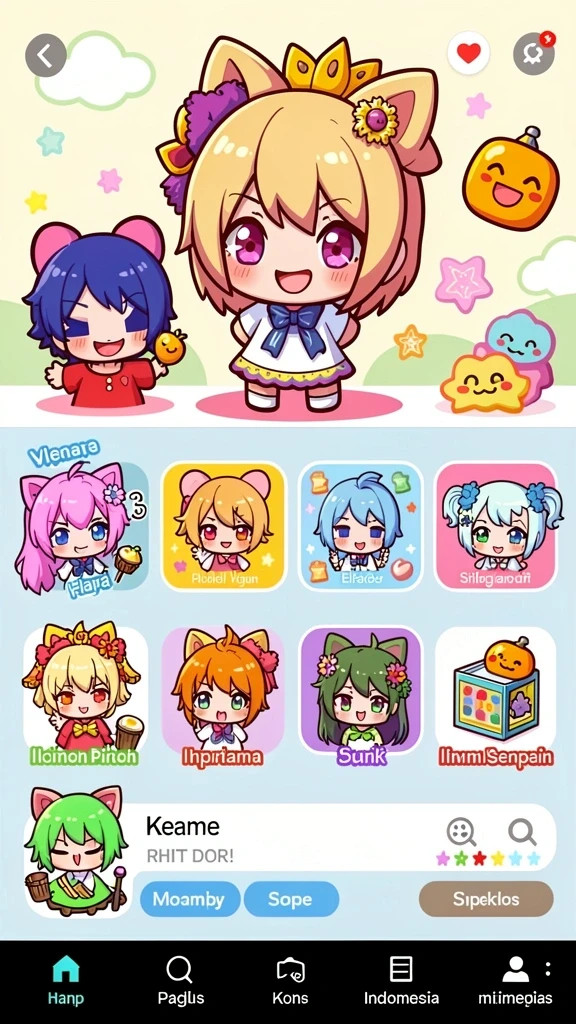Go back using the top-left arrow
This screenshot has height=1024, width=576.
tap(46, 56)
